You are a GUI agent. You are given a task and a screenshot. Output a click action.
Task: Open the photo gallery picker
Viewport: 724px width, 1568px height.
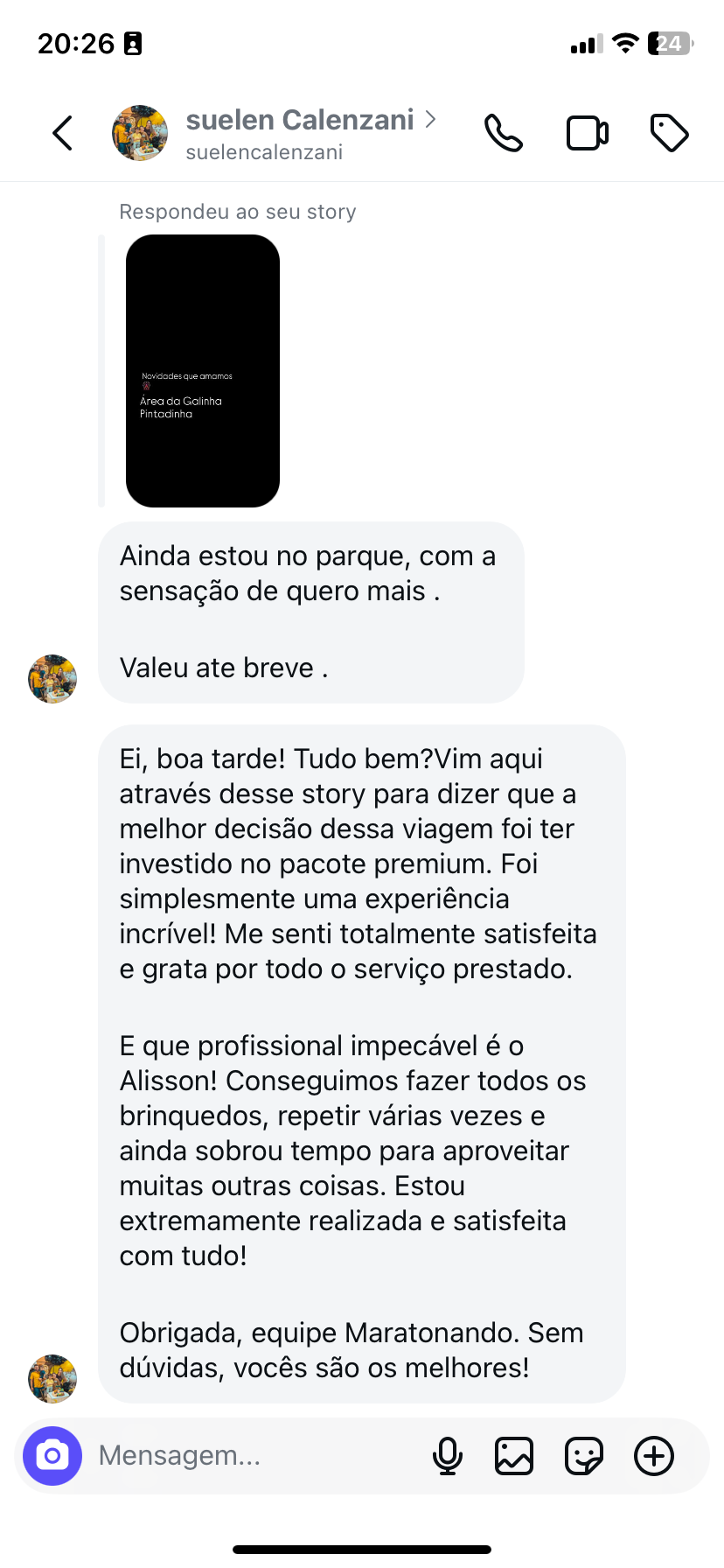click(514, 1456)
